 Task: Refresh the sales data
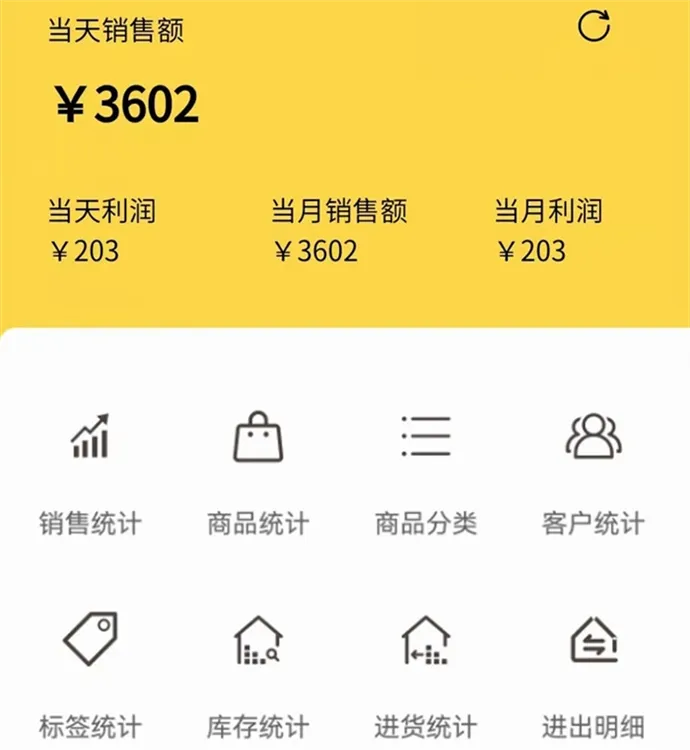pyautogui.click(x=594, y=27)
